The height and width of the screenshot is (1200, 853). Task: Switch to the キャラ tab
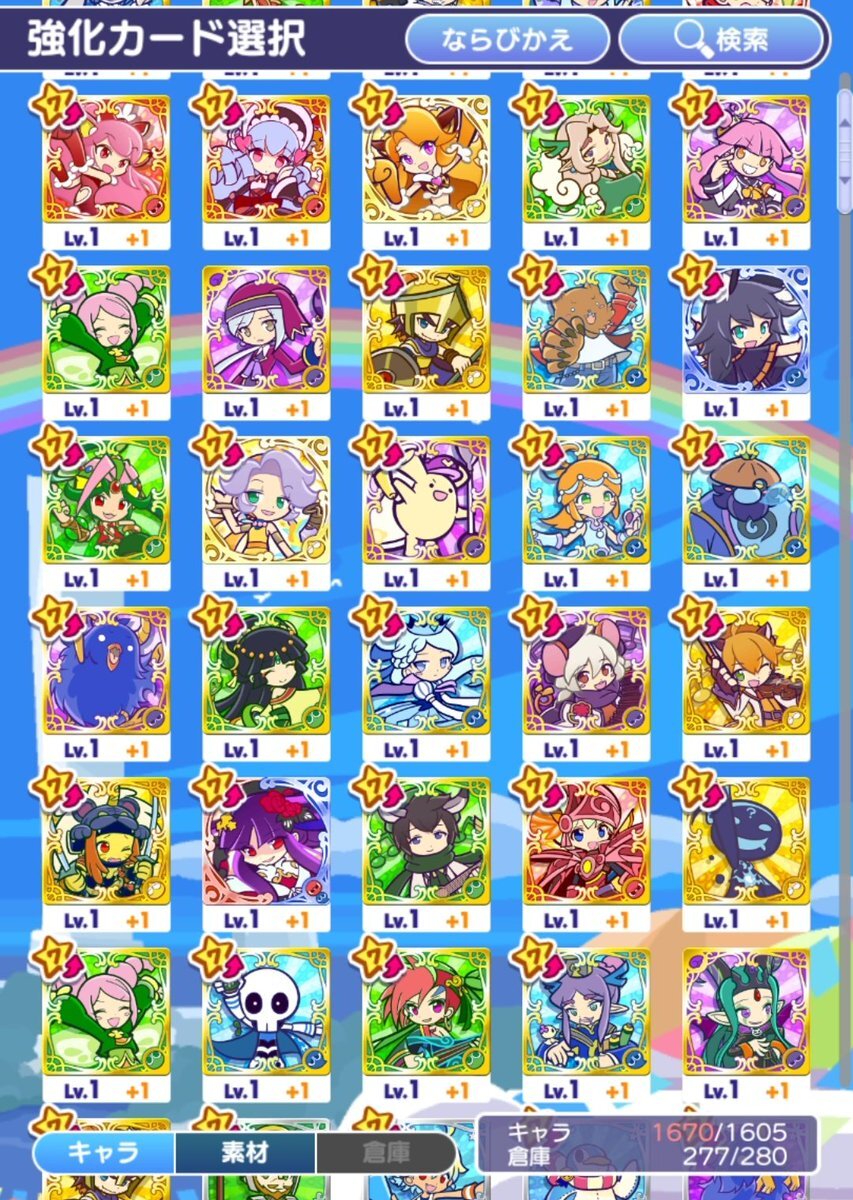[x=104, y=1152]
